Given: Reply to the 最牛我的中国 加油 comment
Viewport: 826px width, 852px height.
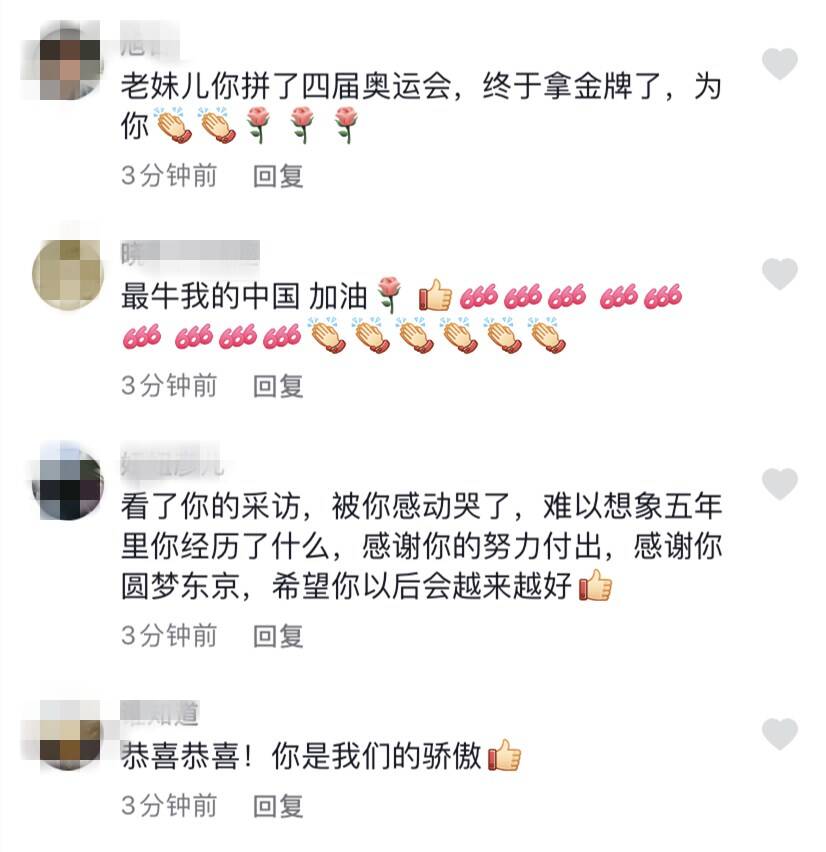Looking at the screenshot, I should pyautogui.click(x=277, y=385).
